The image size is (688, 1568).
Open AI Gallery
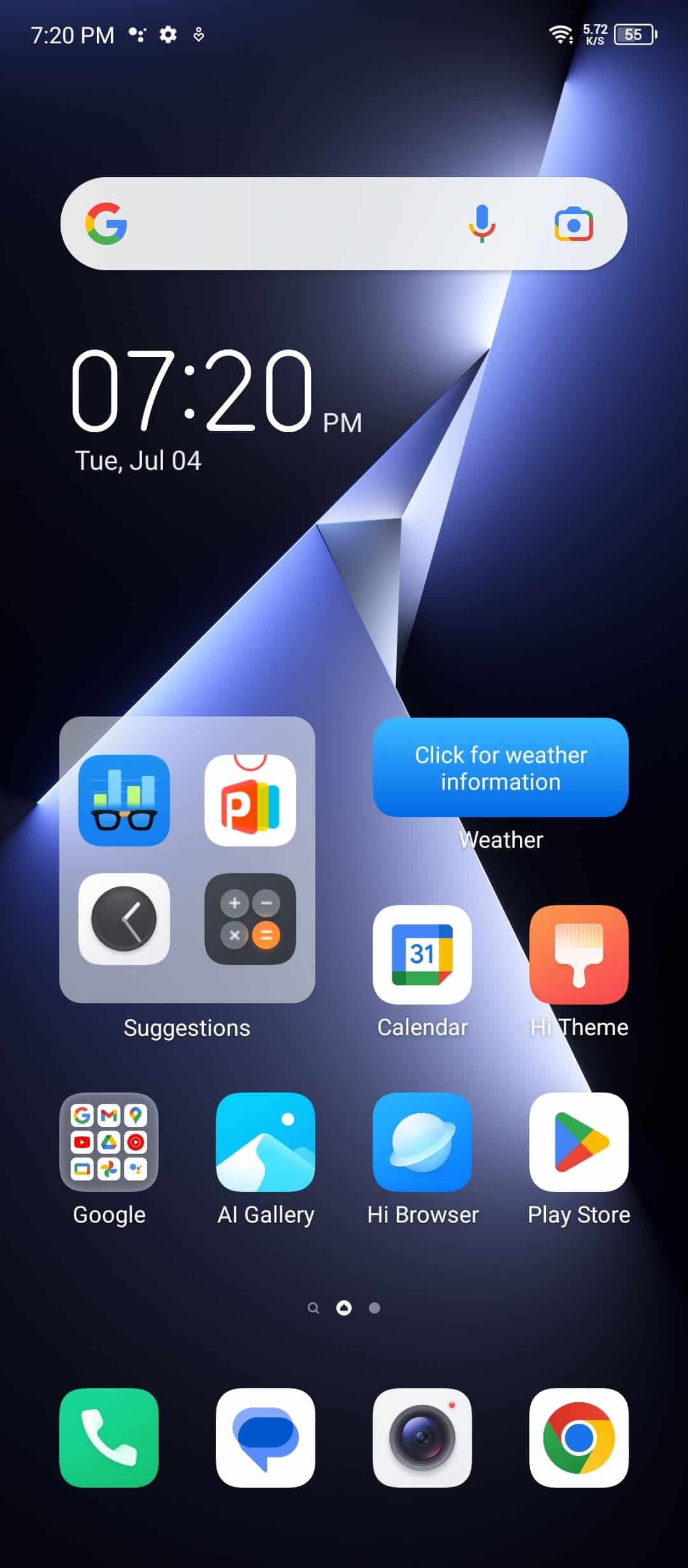pyautogui.click(x=266, y=1142)
